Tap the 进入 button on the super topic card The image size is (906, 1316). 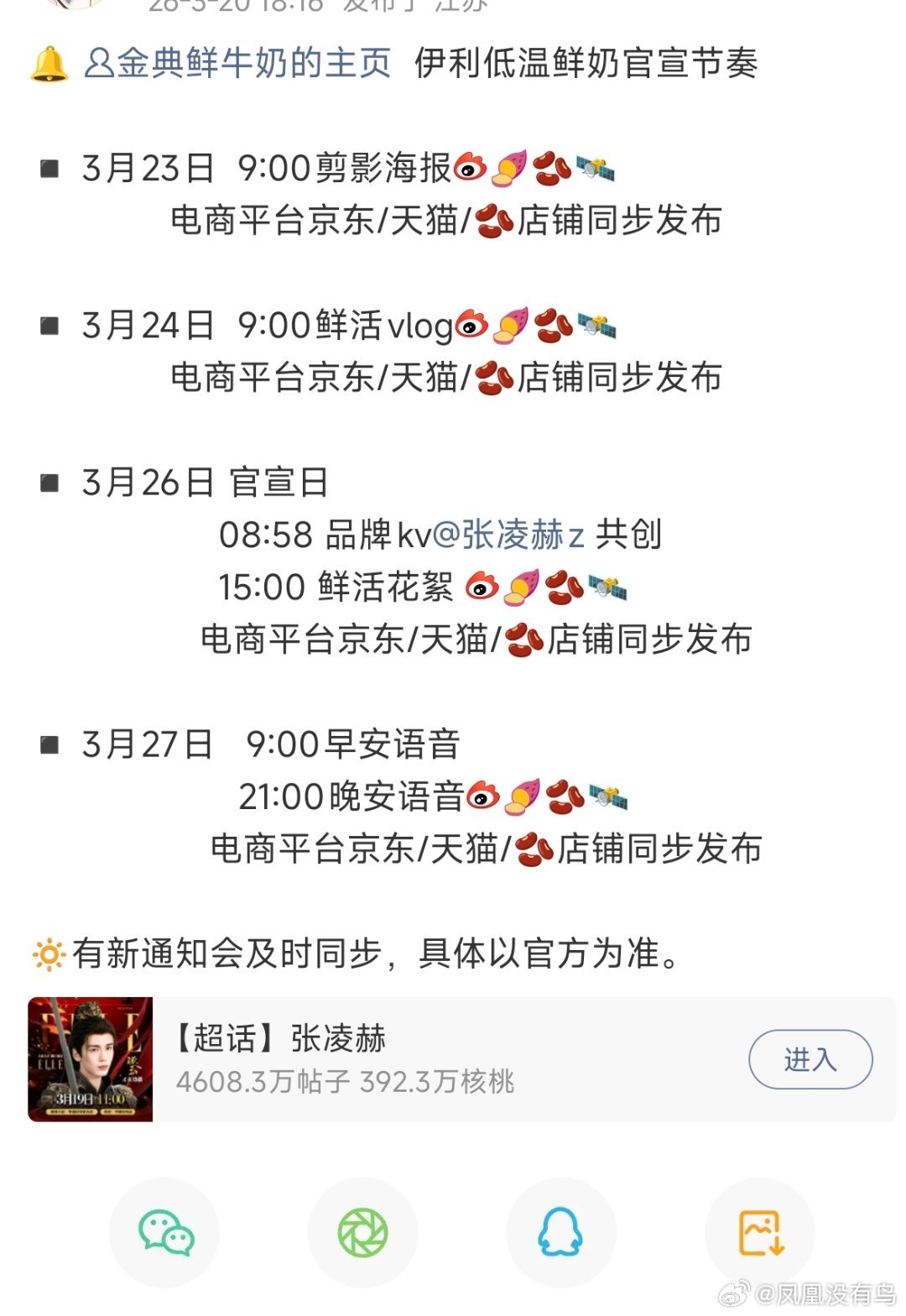click(810, 1059)
